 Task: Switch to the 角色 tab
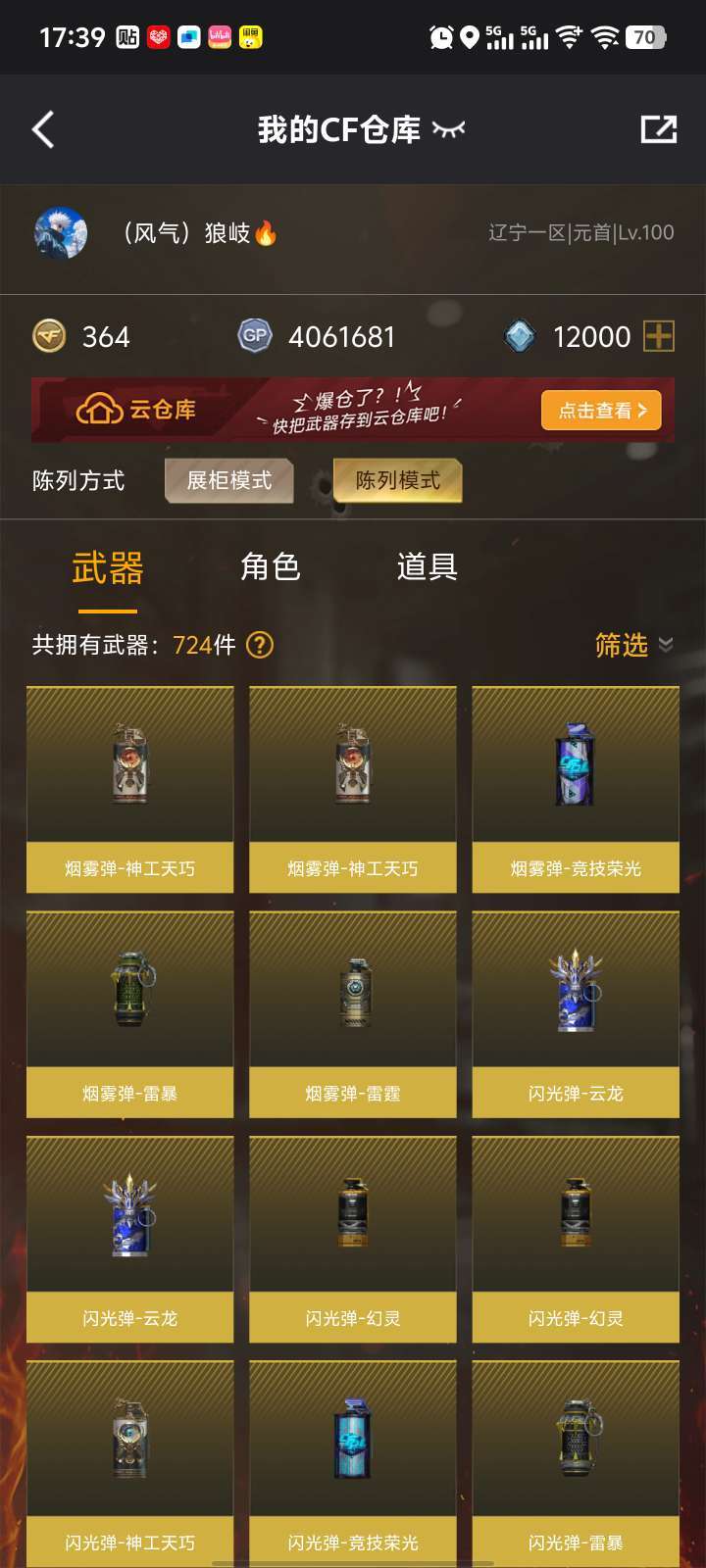coord(270,567)
